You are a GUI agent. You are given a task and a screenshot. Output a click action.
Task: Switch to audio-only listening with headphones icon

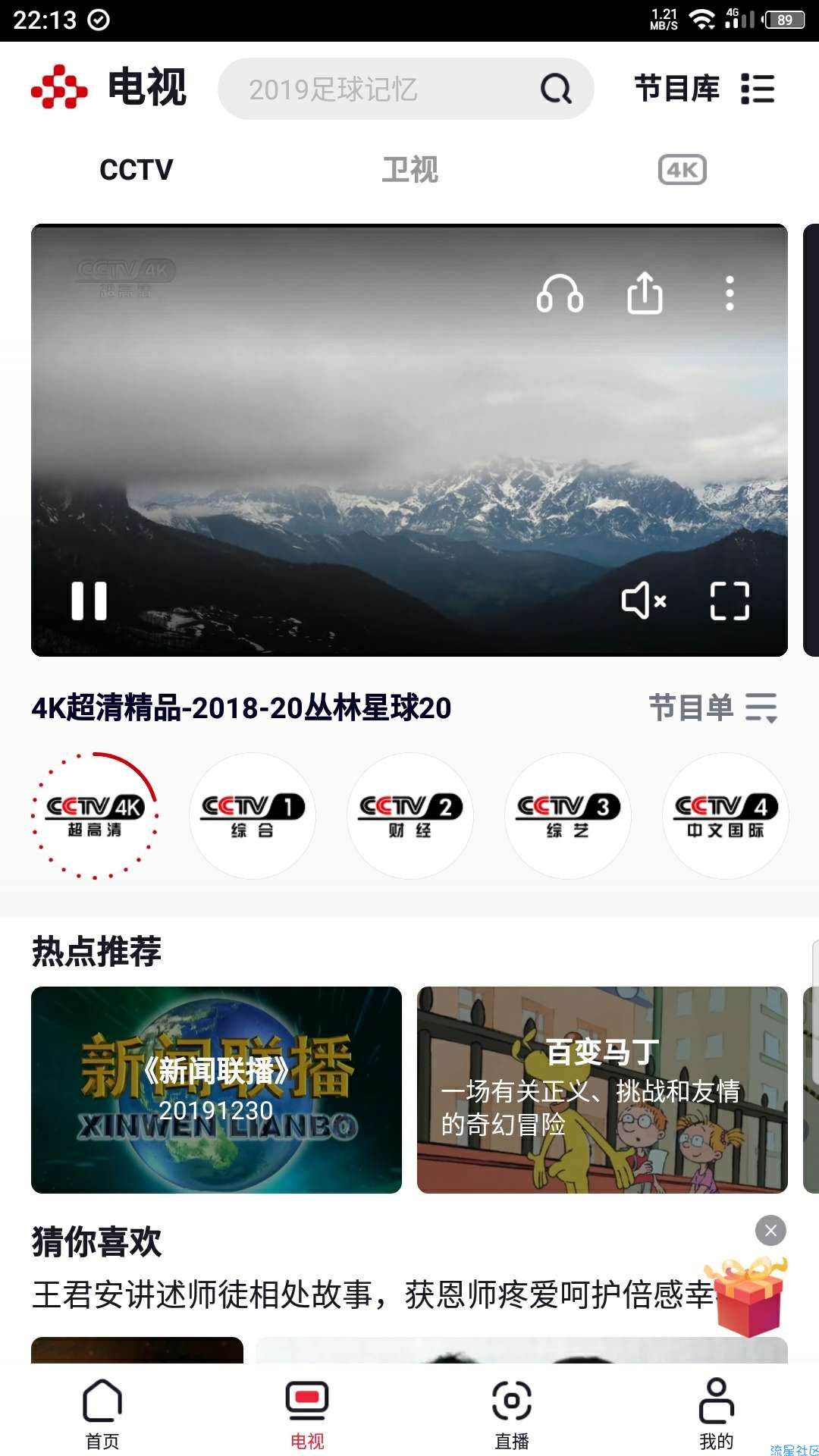pos(560,293)
